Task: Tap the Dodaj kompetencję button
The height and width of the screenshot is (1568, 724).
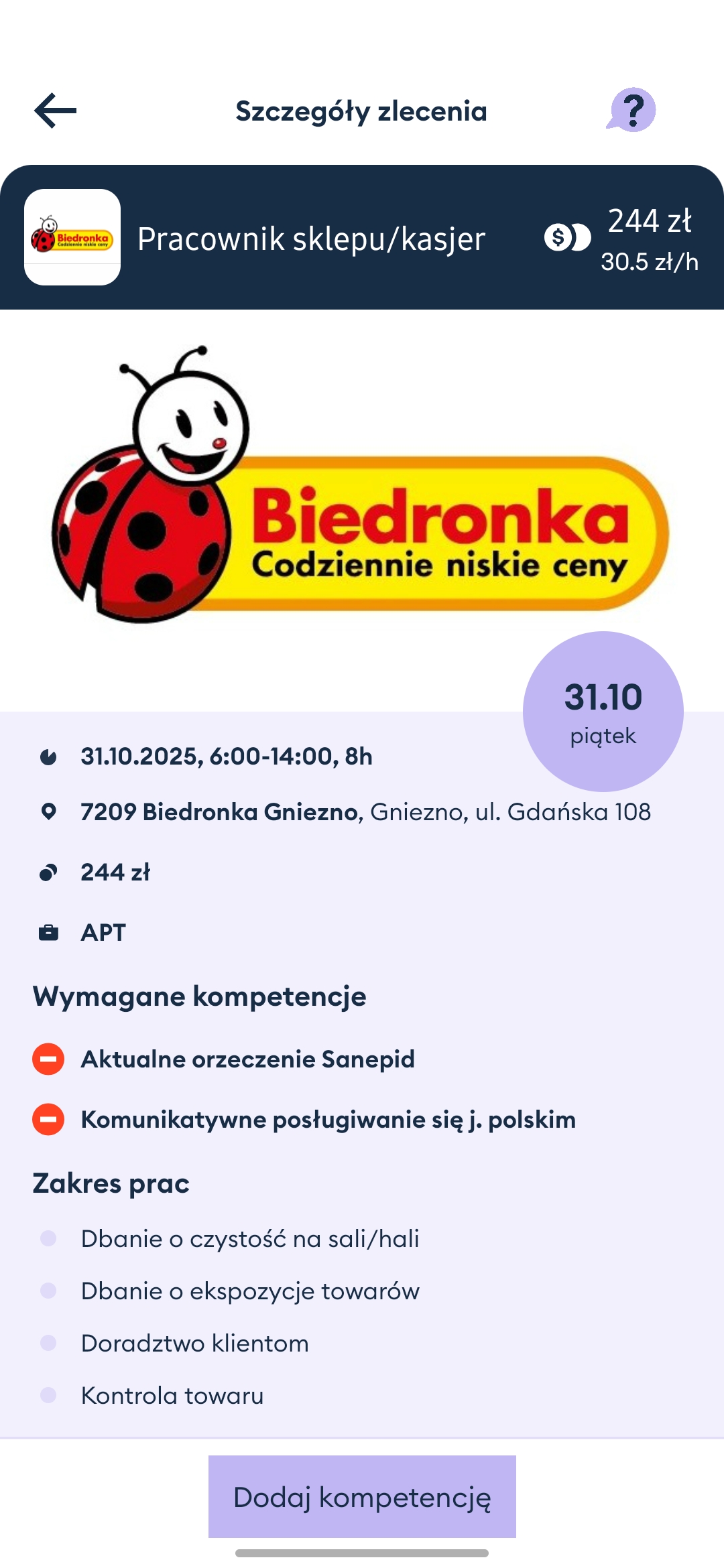Action: pos(362,1496)
